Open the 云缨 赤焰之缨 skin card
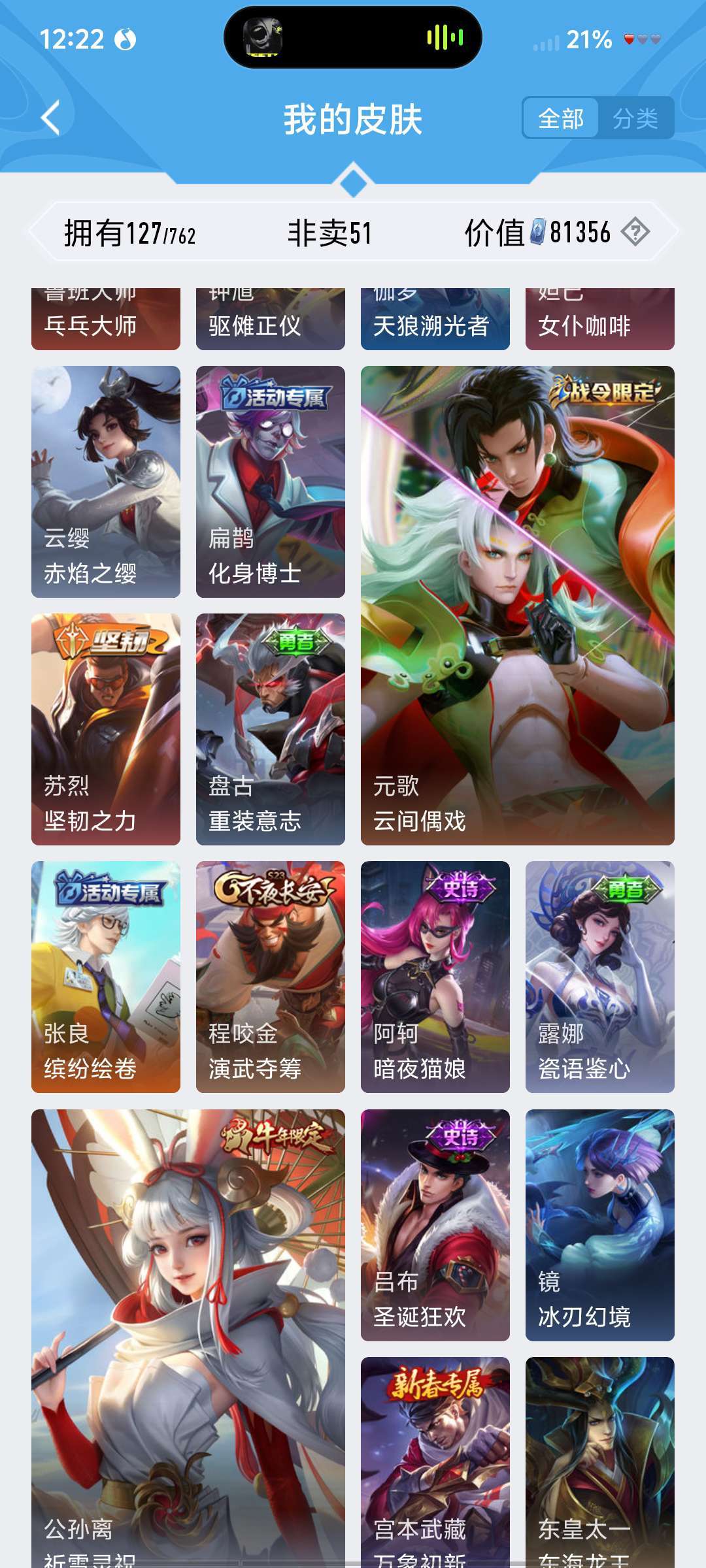Screen dimensions: 706x1568 106,482
